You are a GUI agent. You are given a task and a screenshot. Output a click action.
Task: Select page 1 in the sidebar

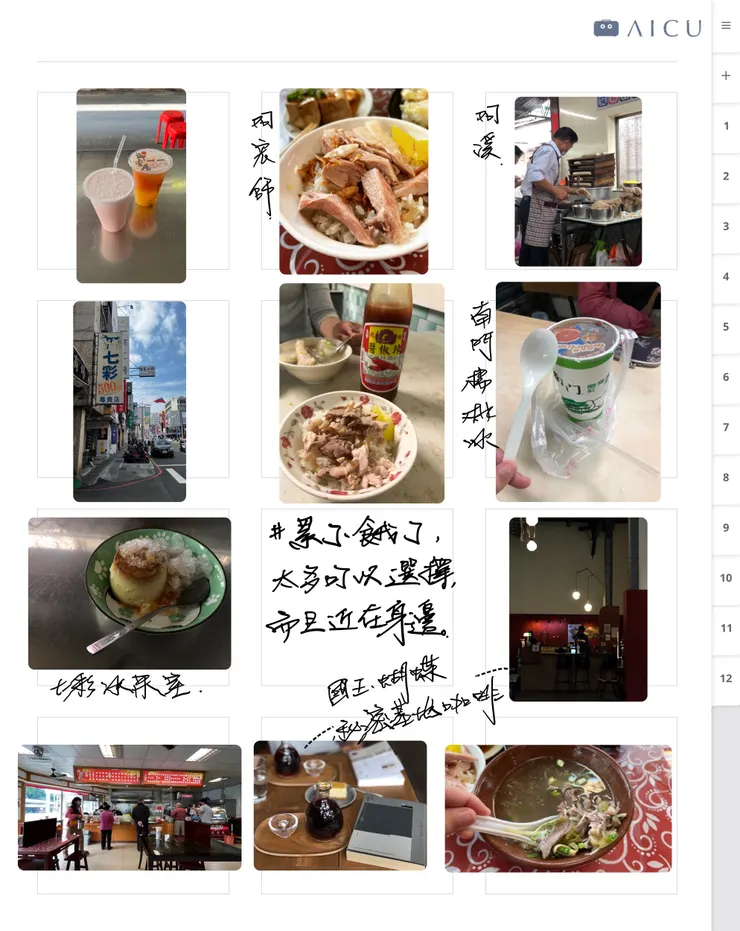tap(725, 125)
